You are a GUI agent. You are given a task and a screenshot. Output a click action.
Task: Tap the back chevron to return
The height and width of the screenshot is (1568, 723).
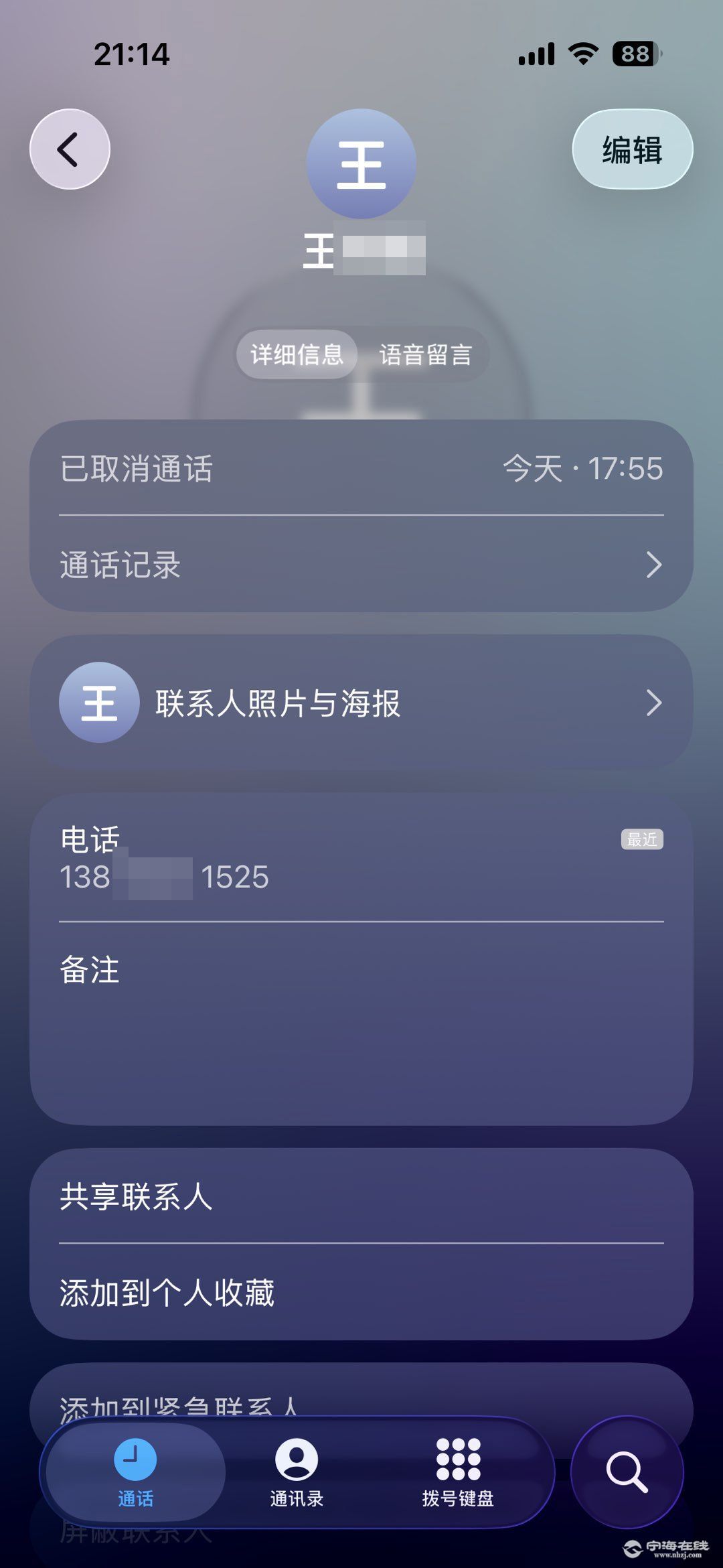click(x=69, y=149)
